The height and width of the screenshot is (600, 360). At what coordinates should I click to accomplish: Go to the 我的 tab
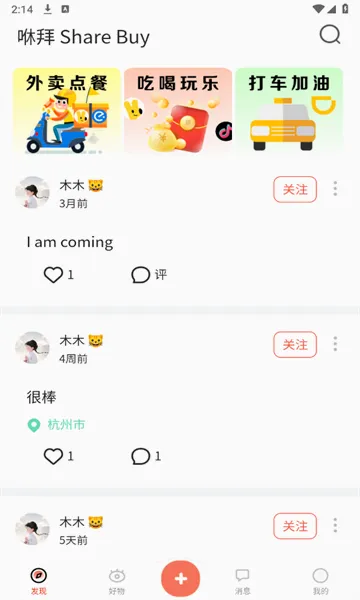pos(320,582)
